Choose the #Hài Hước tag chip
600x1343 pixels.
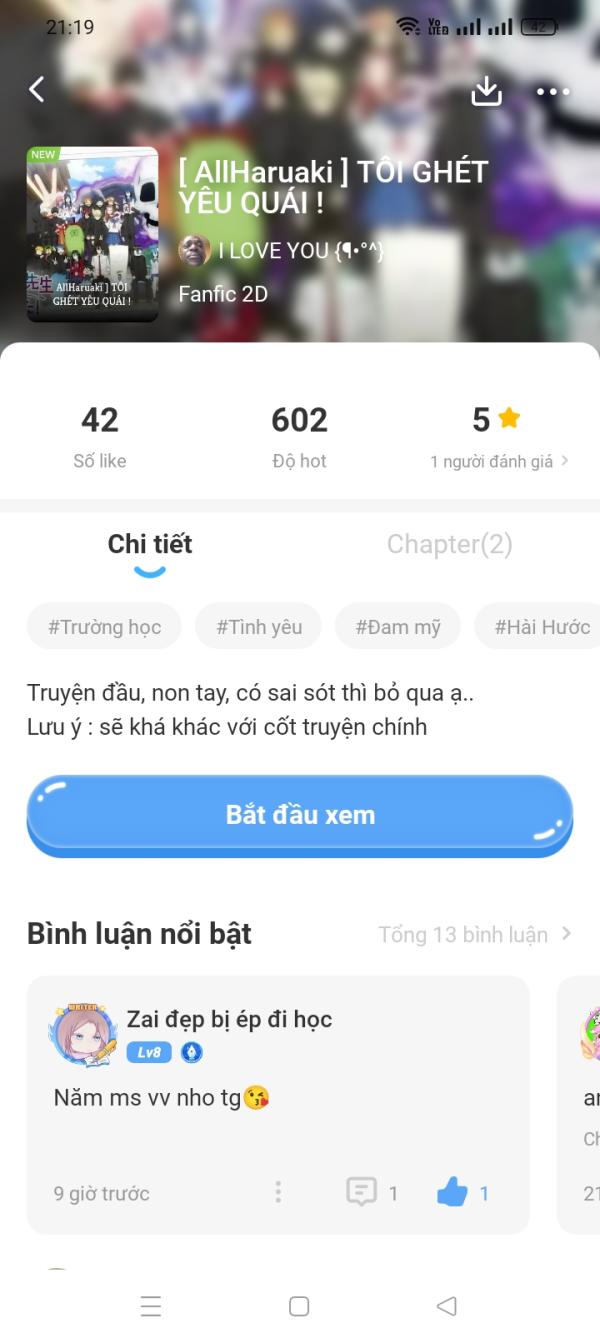pyautogui.click(x=541, y=627)
